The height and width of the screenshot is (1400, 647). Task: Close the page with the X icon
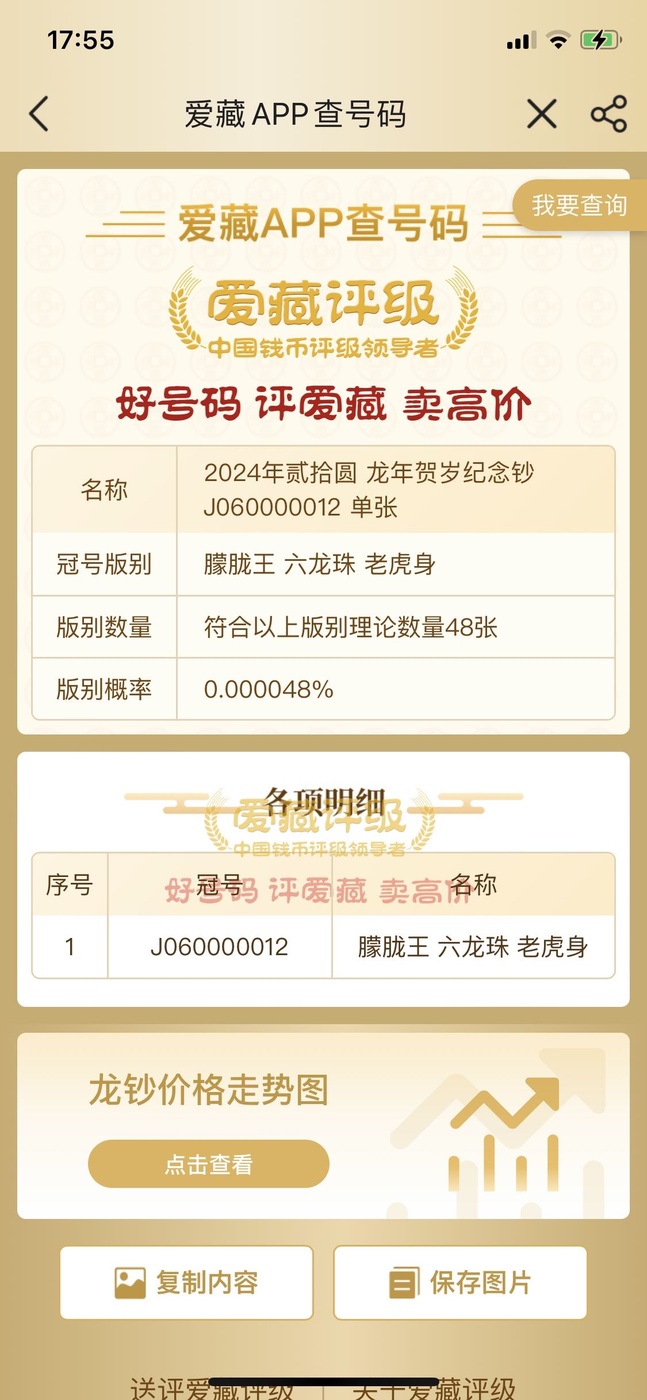tap(541, 114)
